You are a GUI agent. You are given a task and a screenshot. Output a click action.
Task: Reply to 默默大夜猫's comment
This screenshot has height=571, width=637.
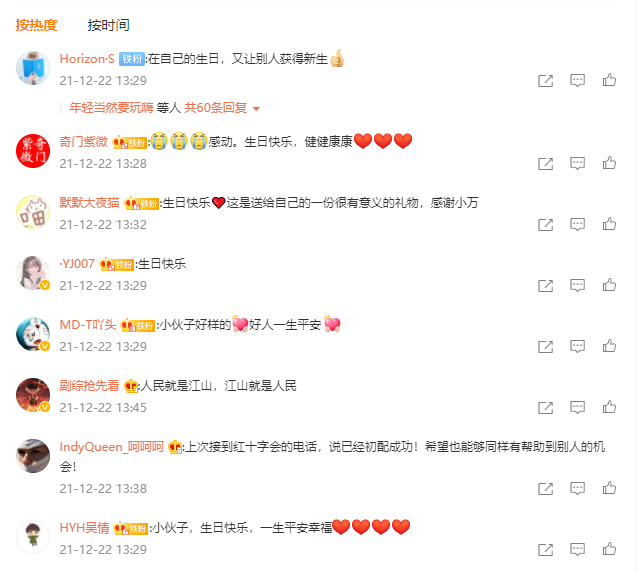tap(577, 225)
